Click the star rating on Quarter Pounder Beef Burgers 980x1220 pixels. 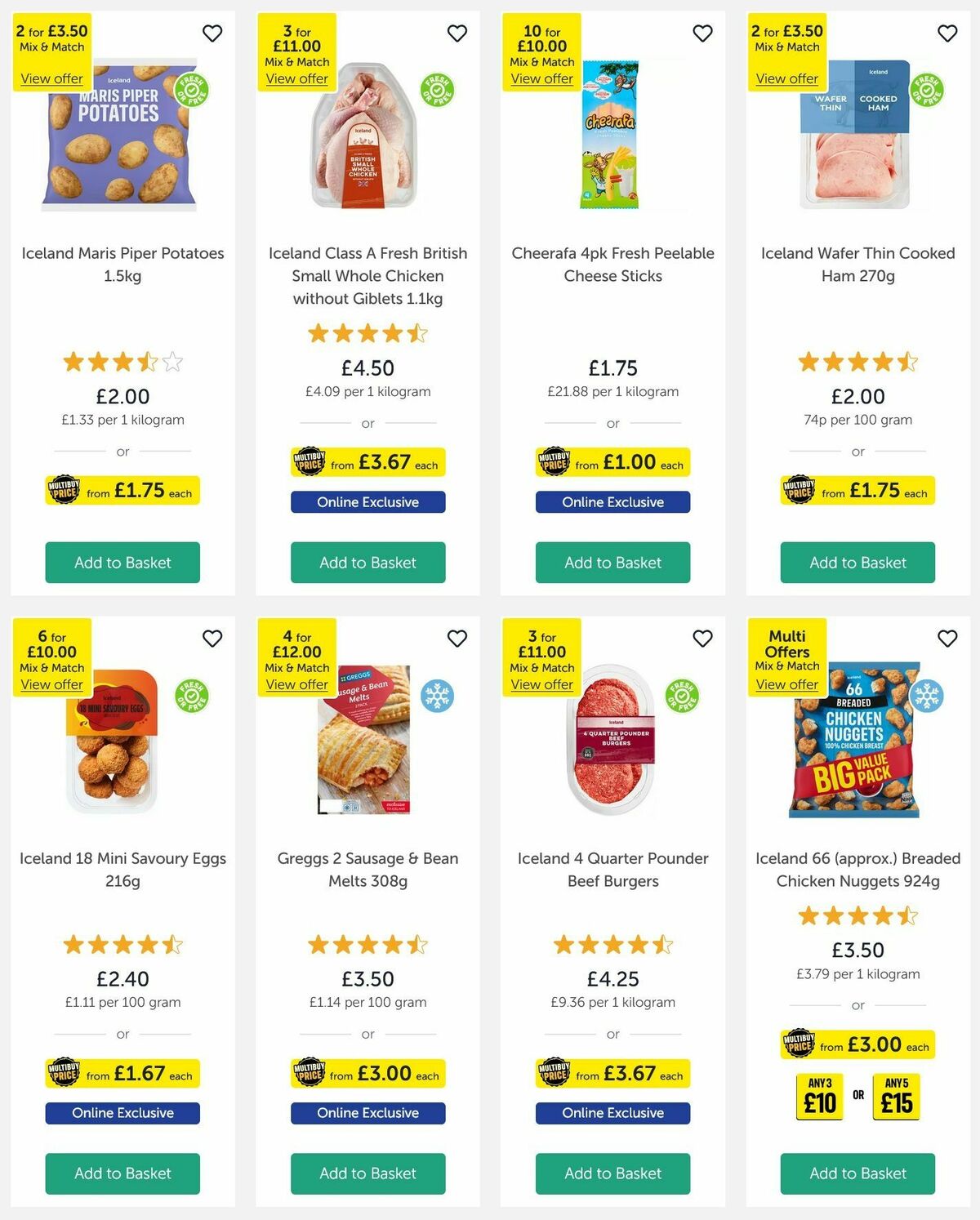(612, 944)
